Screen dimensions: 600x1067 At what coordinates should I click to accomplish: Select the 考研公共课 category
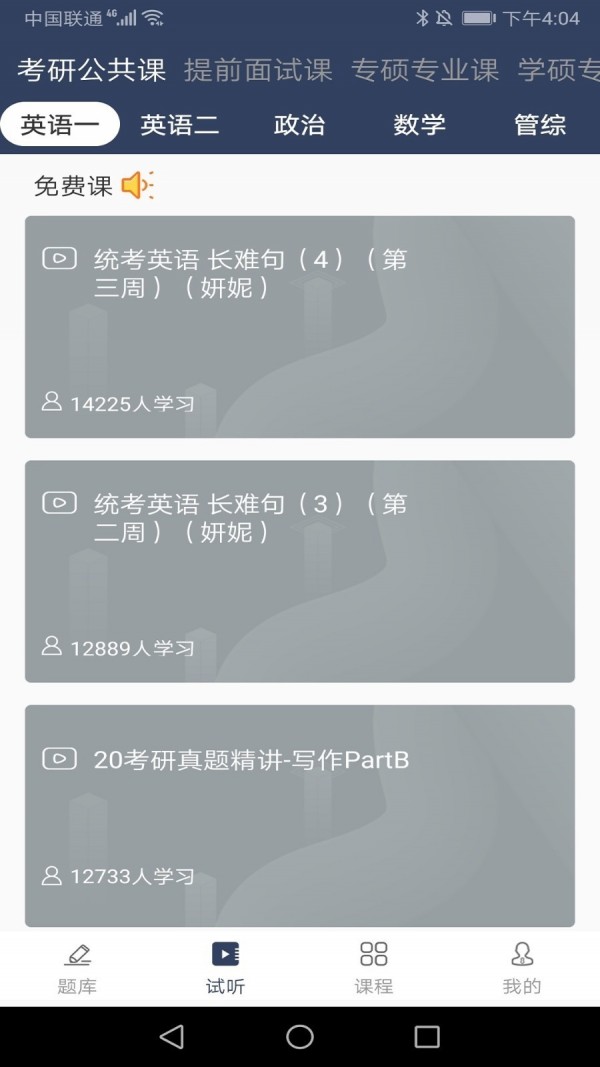pyautogui.click(x=91, y=70)
